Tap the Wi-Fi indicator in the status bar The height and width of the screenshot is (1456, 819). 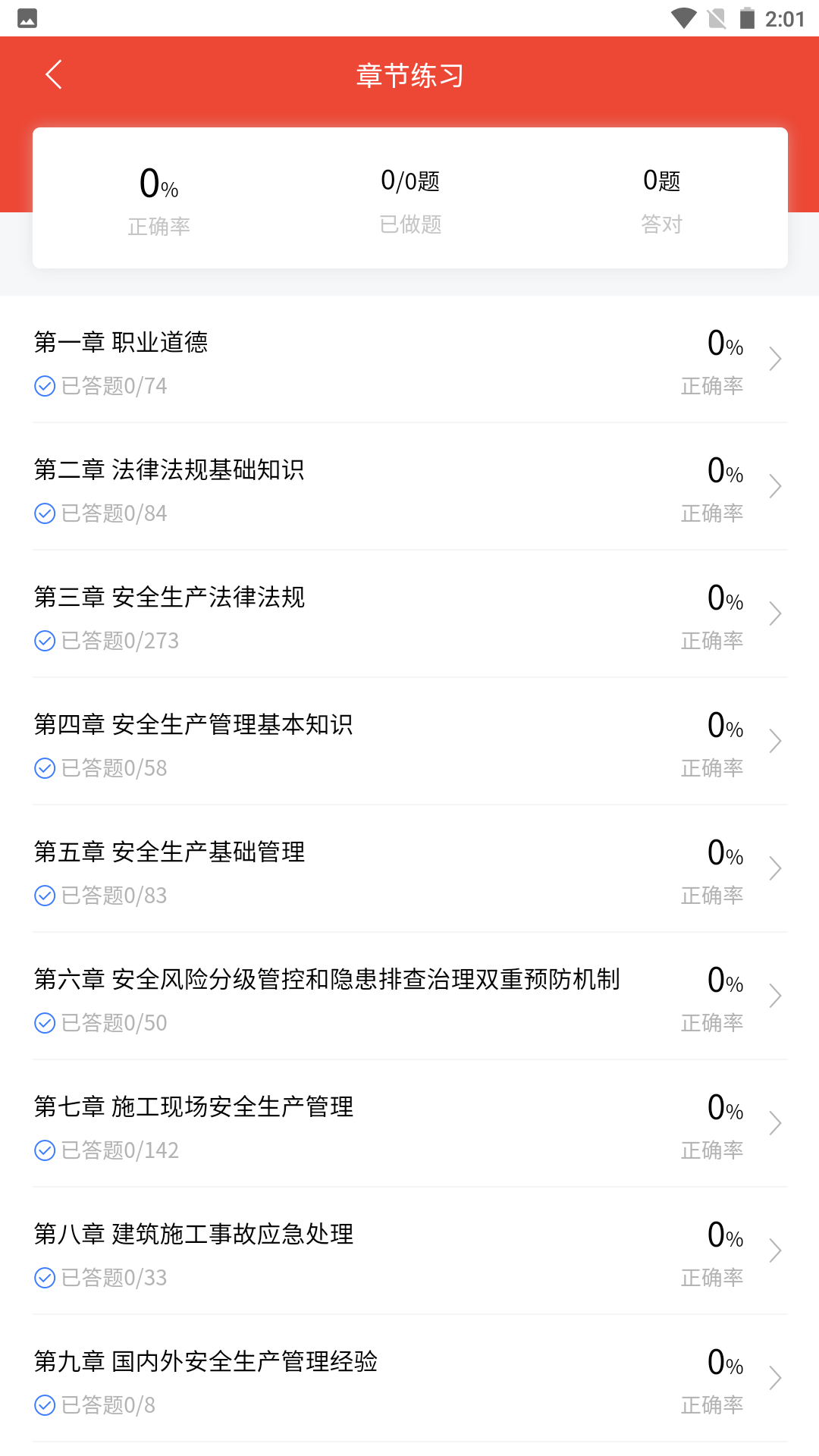(x=685, y=17)
